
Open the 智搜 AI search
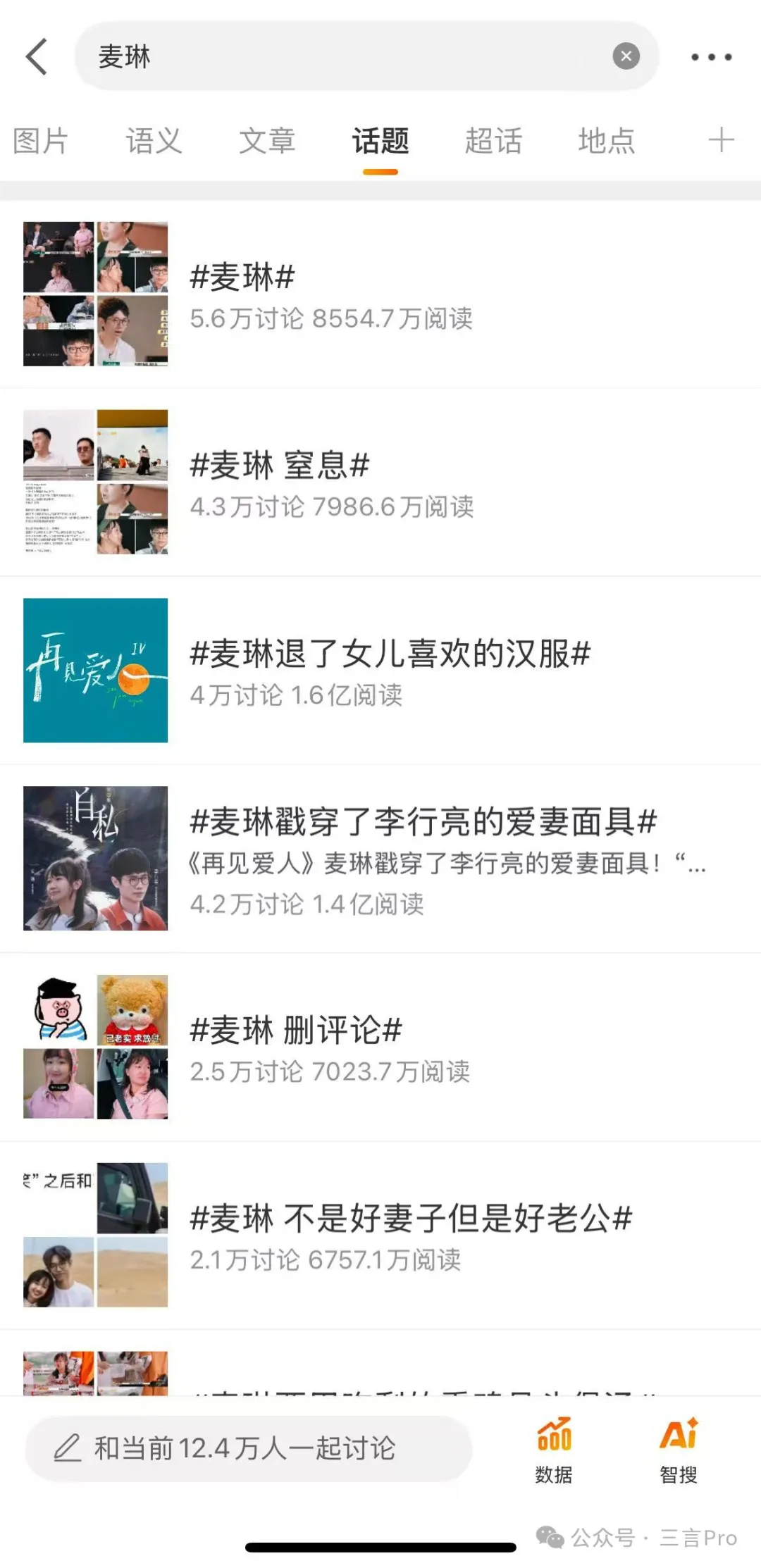(678, 1450)
